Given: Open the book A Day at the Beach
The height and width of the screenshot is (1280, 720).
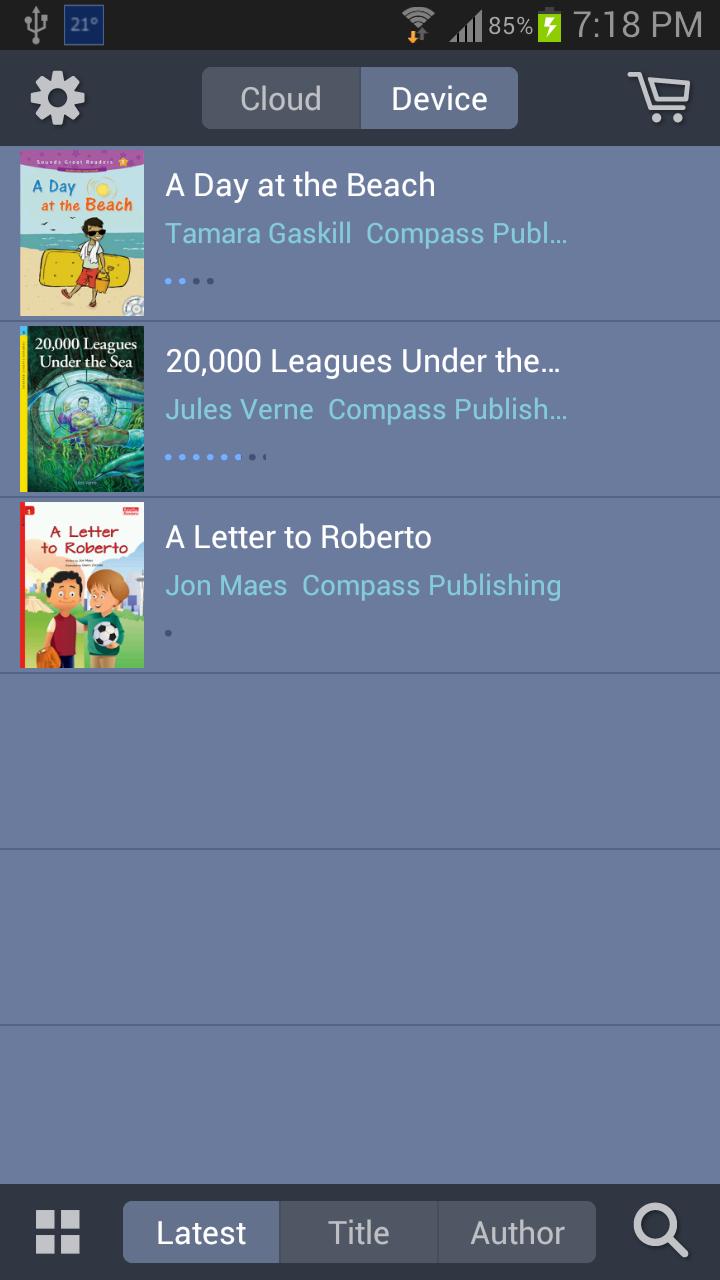Looking at the screenshot, I should click(300, 185).
